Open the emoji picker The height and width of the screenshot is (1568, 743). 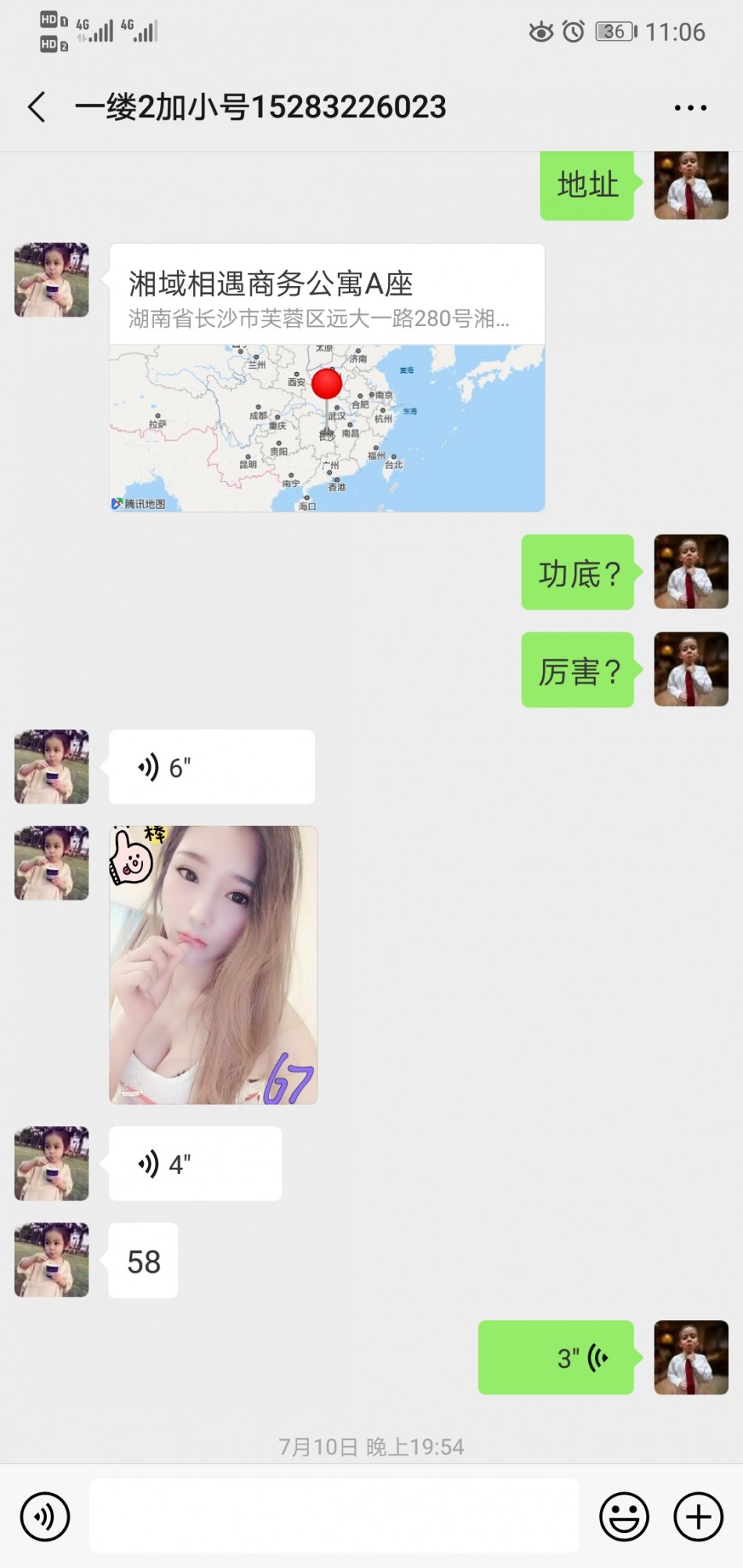point(623,1517)
